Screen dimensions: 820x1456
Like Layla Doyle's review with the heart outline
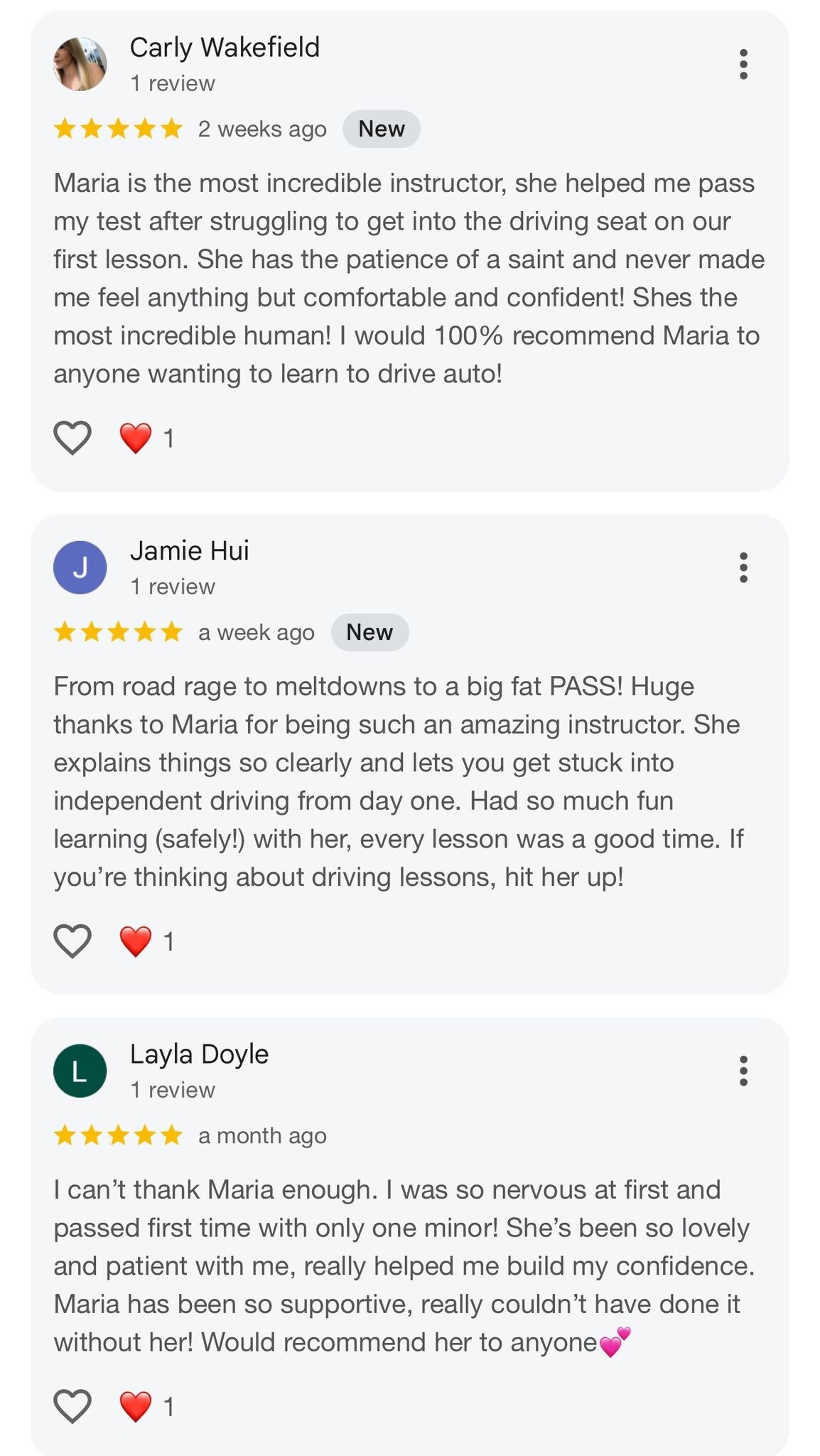coord(72,1406)
